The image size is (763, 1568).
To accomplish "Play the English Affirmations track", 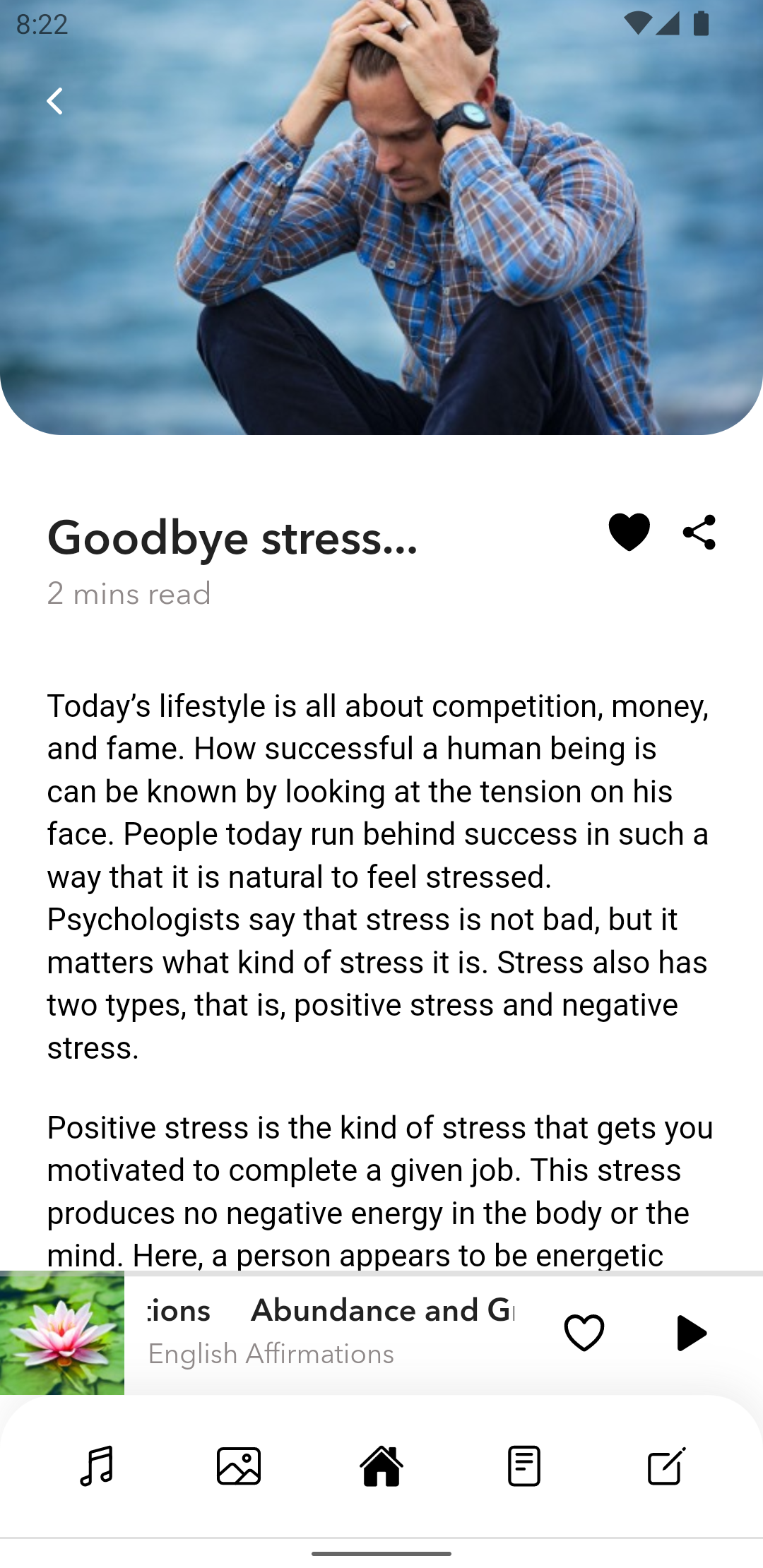I will click(690, 1333).
